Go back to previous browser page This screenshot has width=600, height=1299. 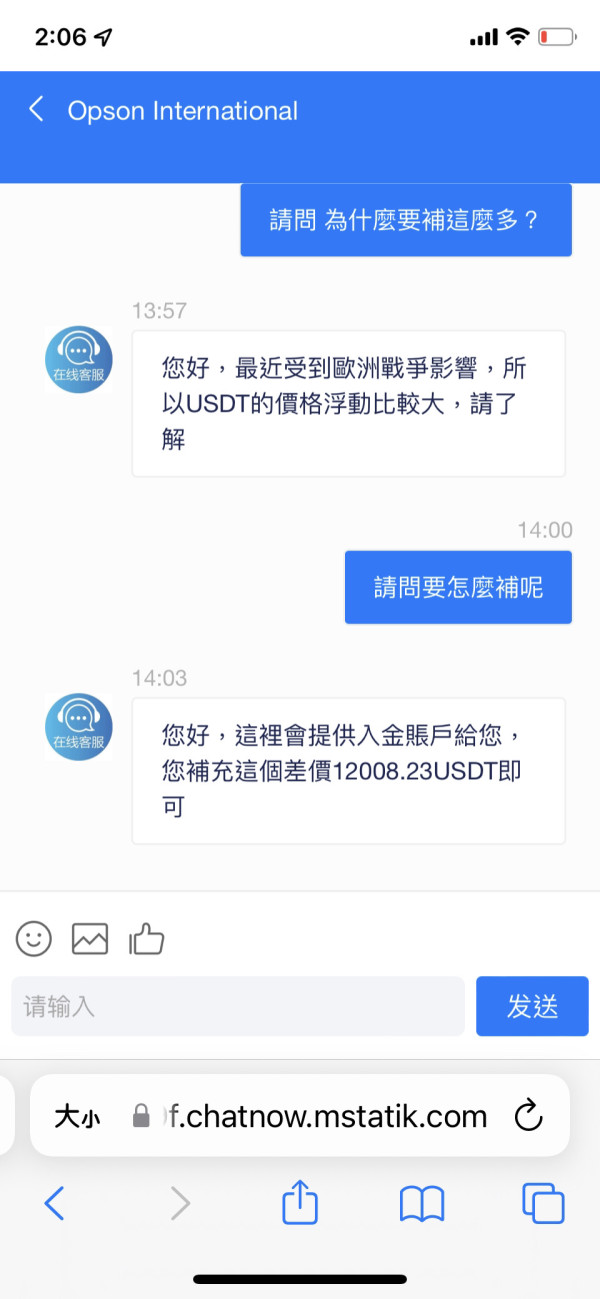tap(55, 1203)
